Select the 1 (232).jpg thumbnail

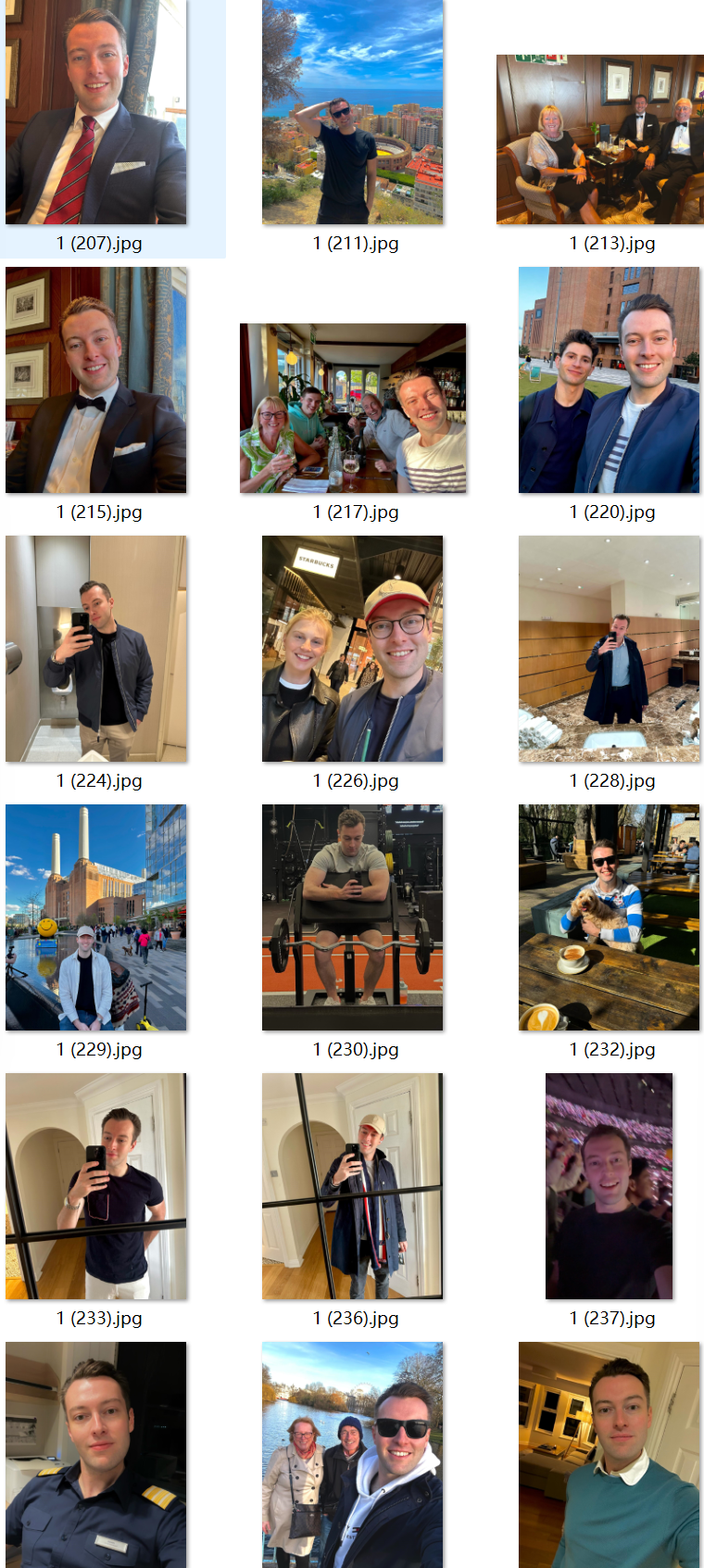click(x=609, y=917)
